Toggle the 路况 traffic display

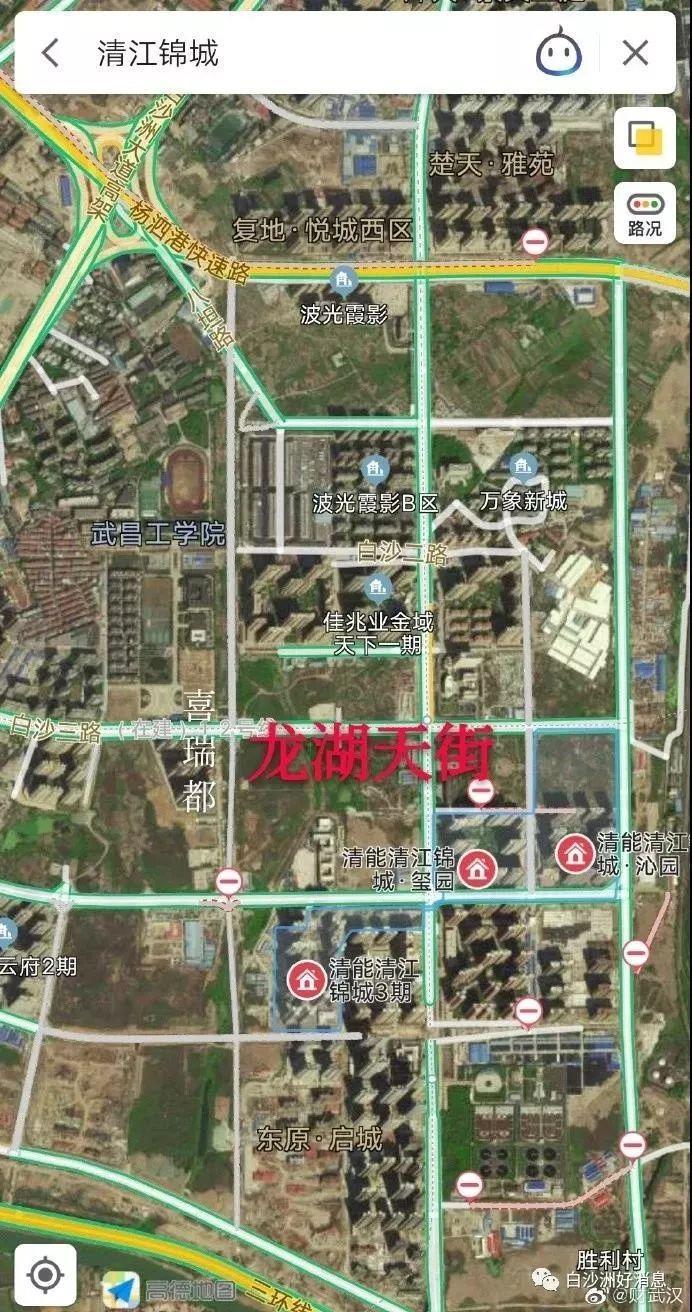click(x=644, y=213)
